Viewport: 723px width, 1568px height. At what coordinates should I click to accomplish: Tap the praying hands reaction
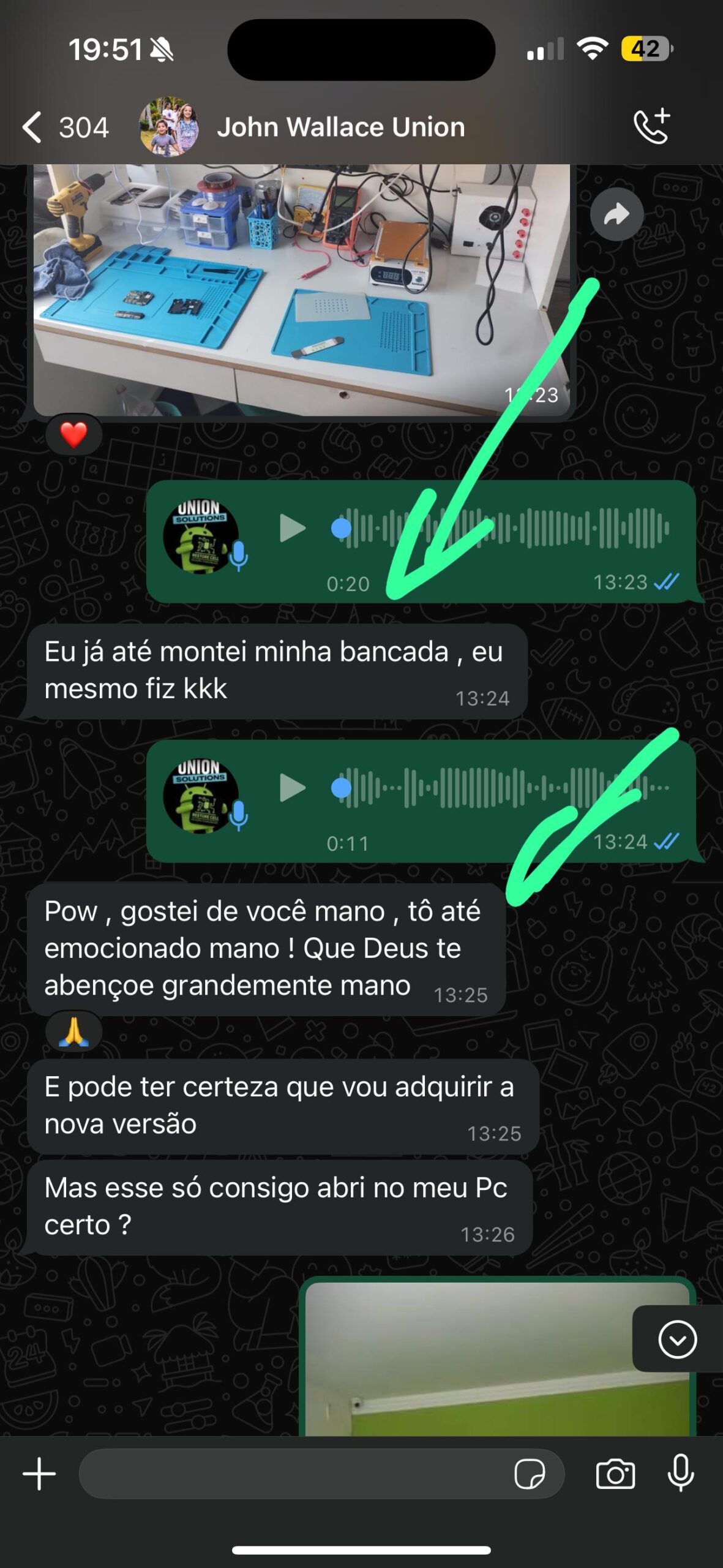tap(73, 1031)
